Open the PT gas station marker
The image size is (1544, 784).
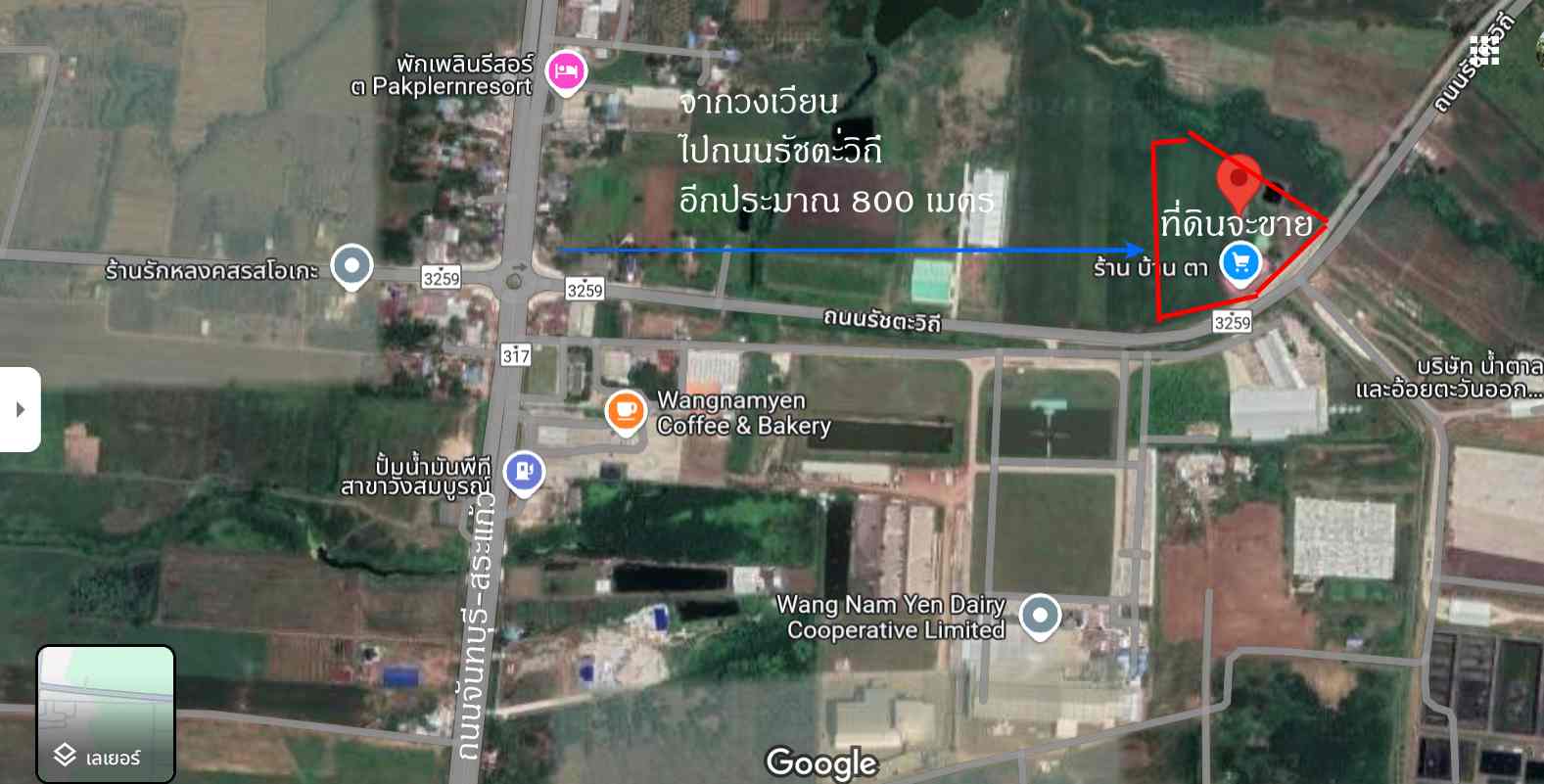(524, 472)
